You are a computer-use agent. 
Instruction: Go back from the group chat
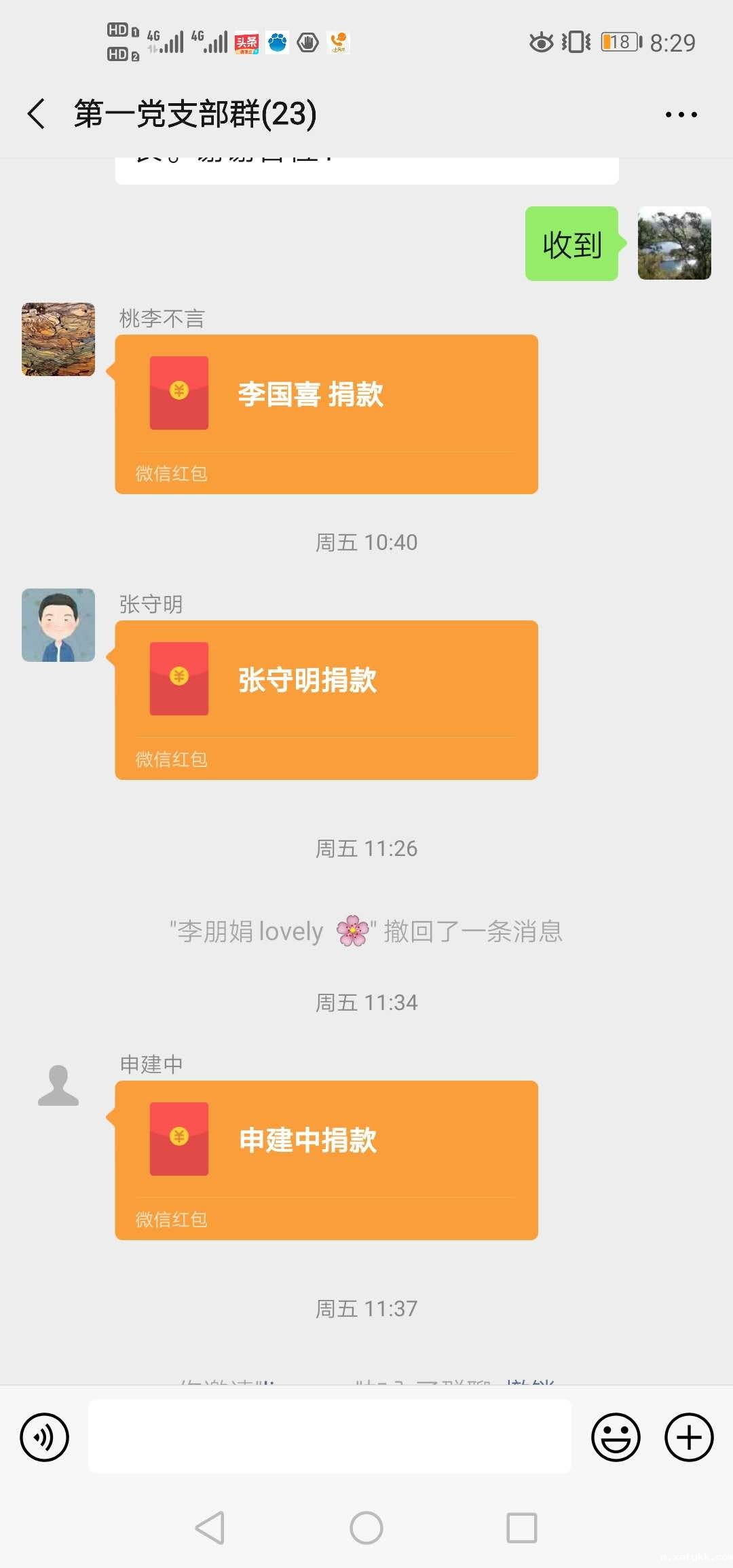point(37,113)
